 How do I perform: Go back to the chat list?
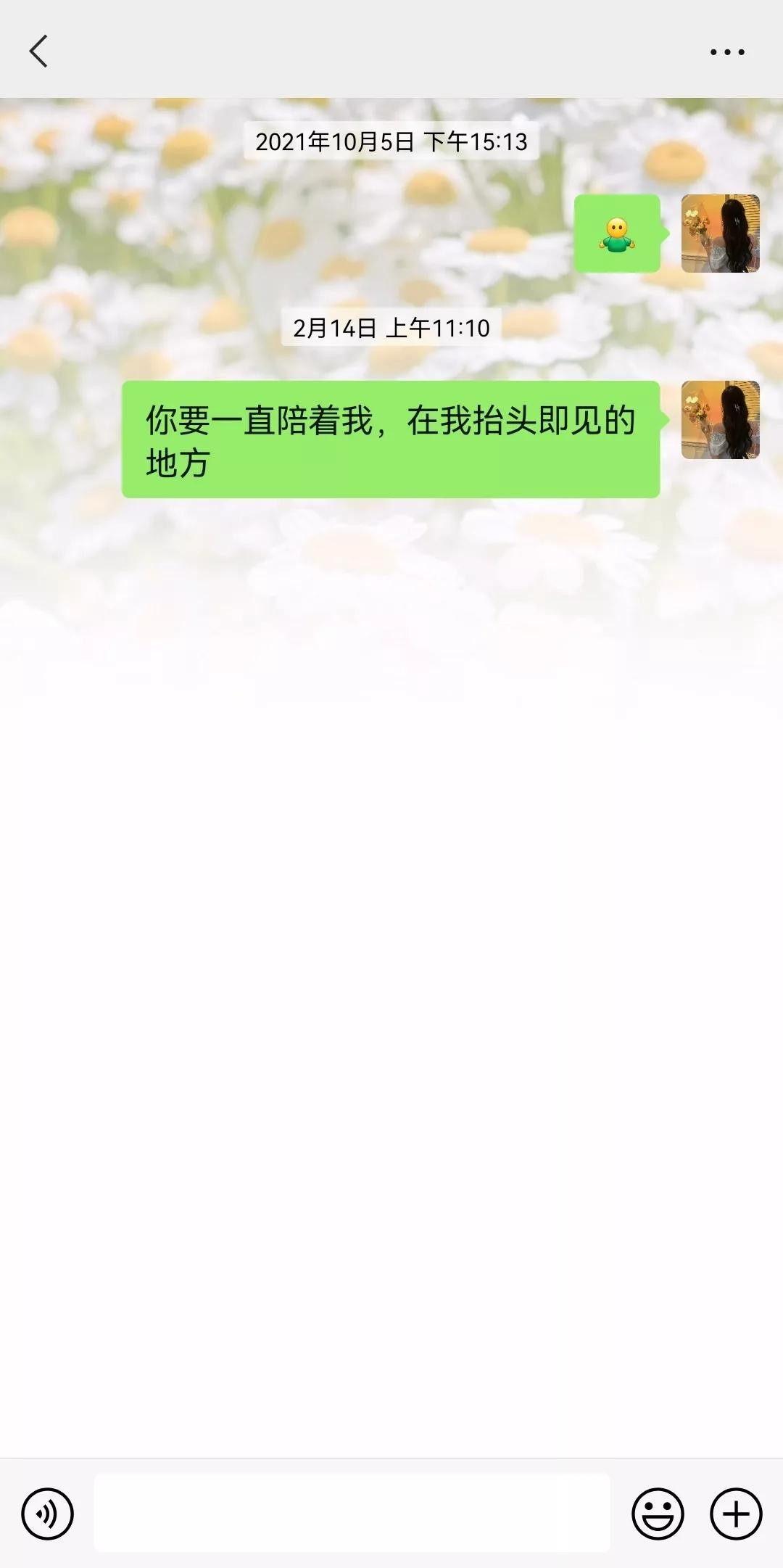click(38, 51)
